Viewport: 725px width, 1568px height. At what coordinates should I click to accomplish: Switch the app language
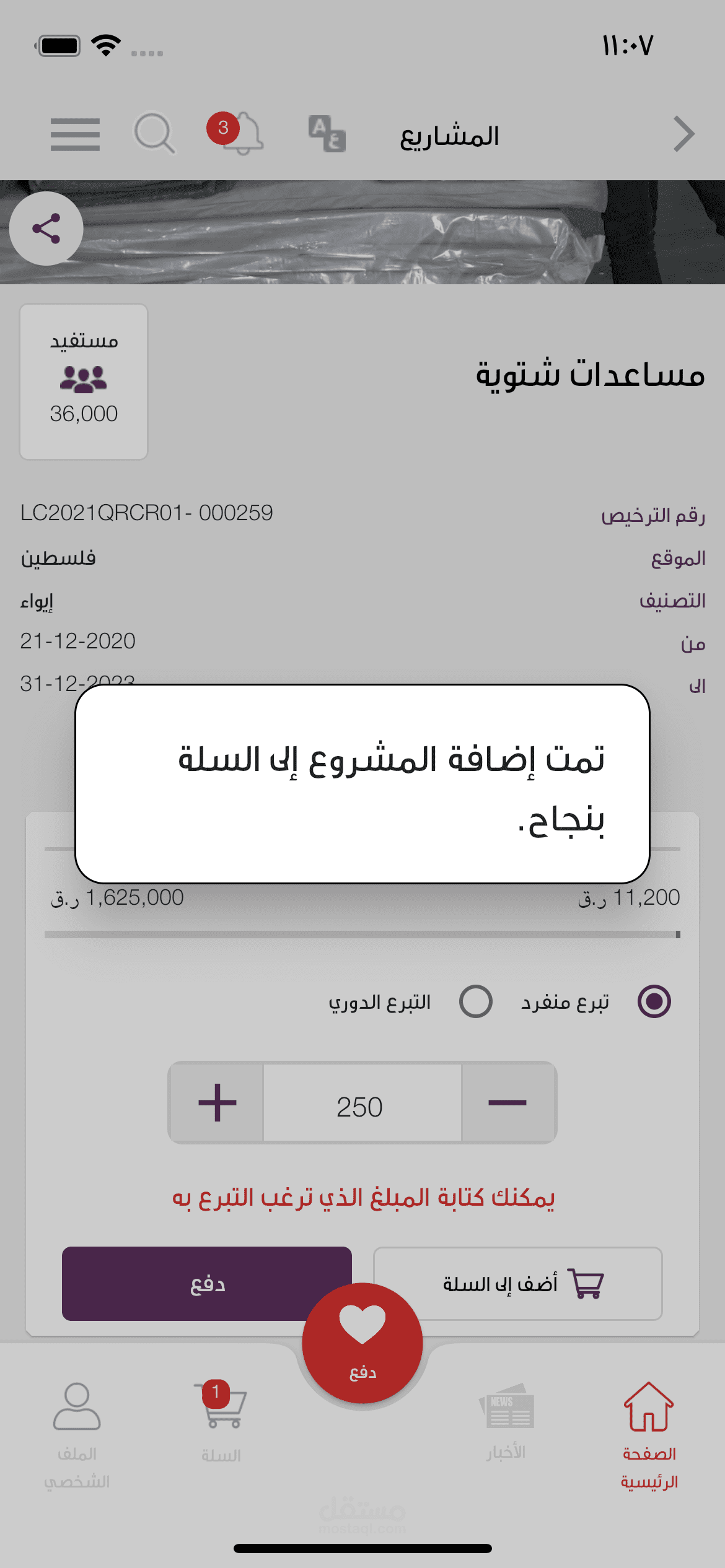click(x=327, y=133)
